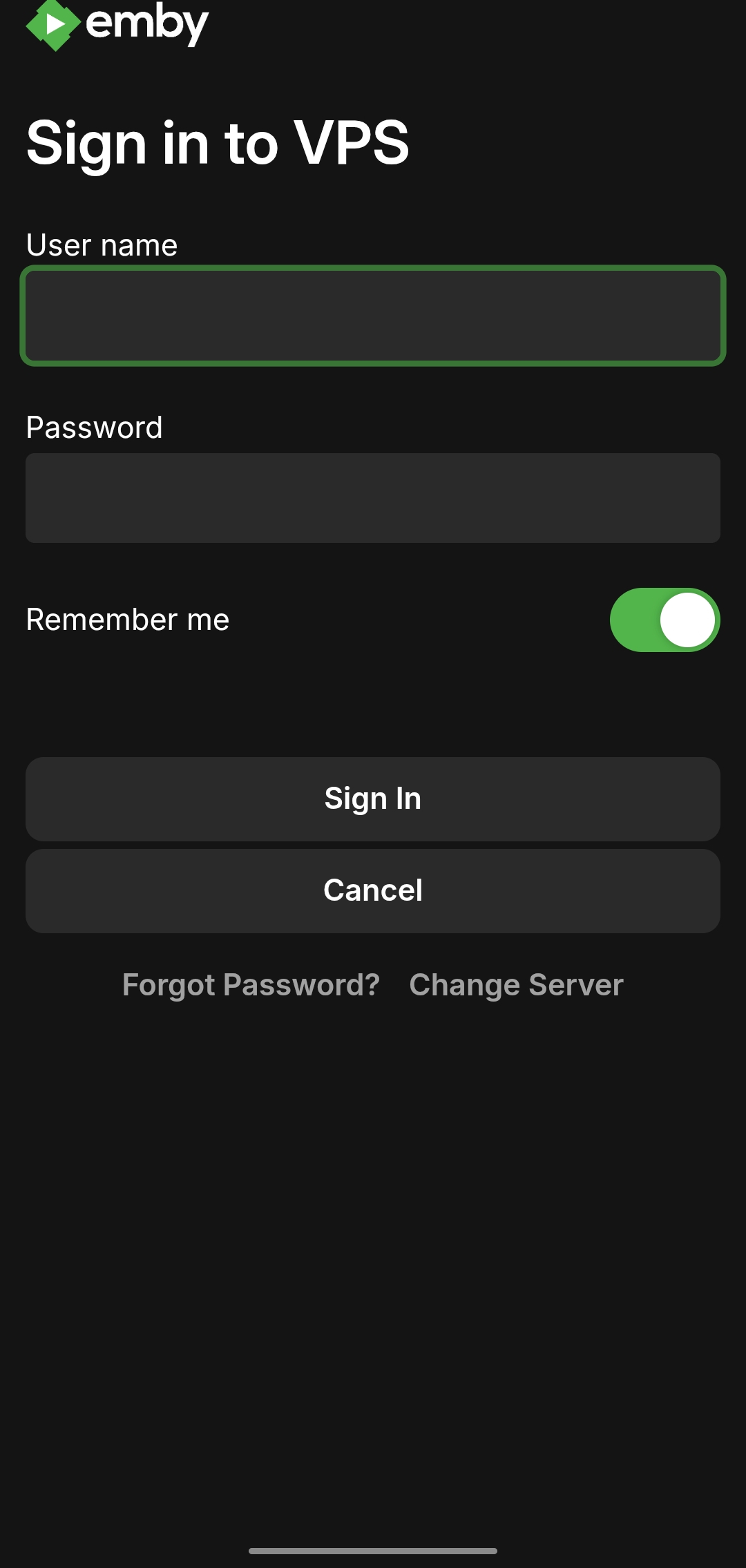This screenshot has width=746, height=1568.
Task: Turn the green Remember me toggle off
Action: point(664,620)
